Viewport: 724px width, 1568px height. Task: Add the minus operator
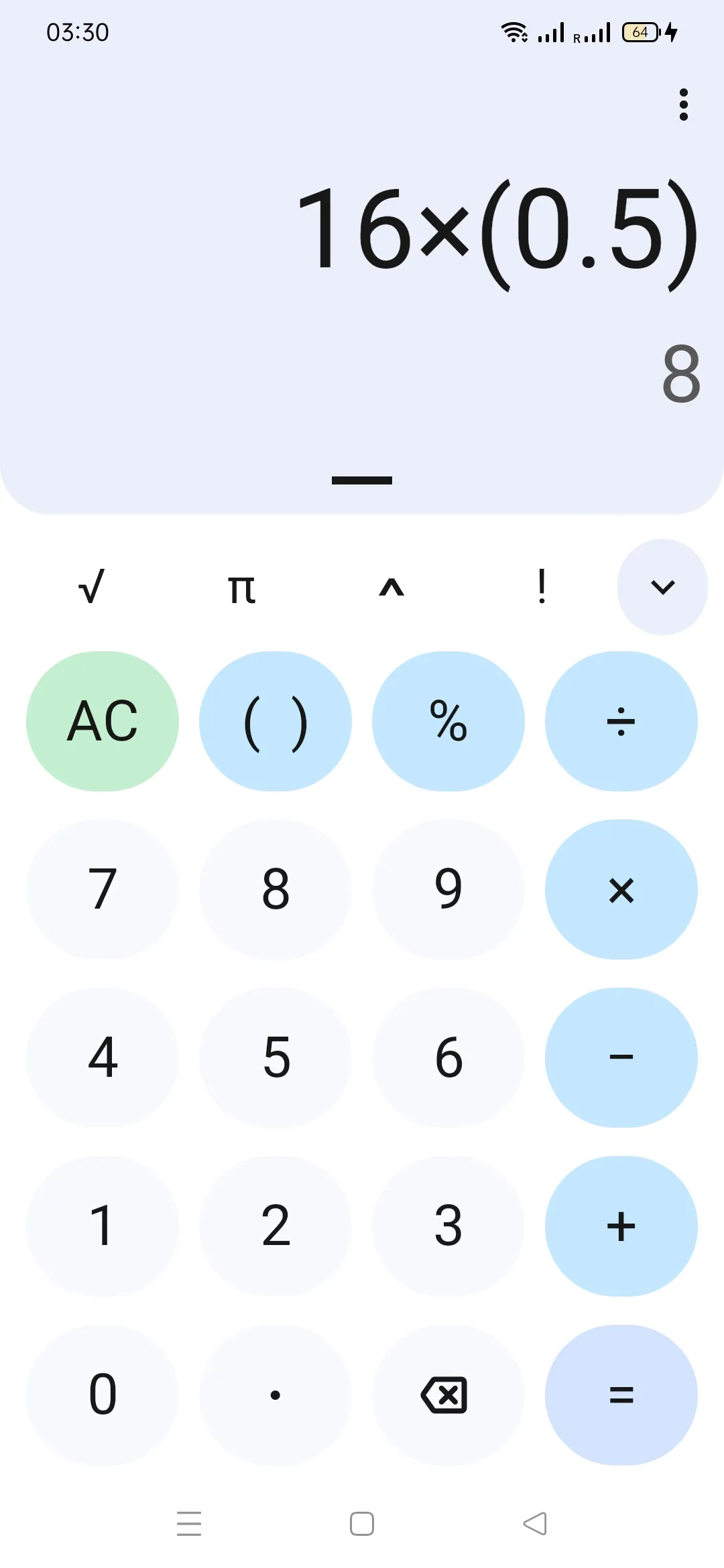621,1057
